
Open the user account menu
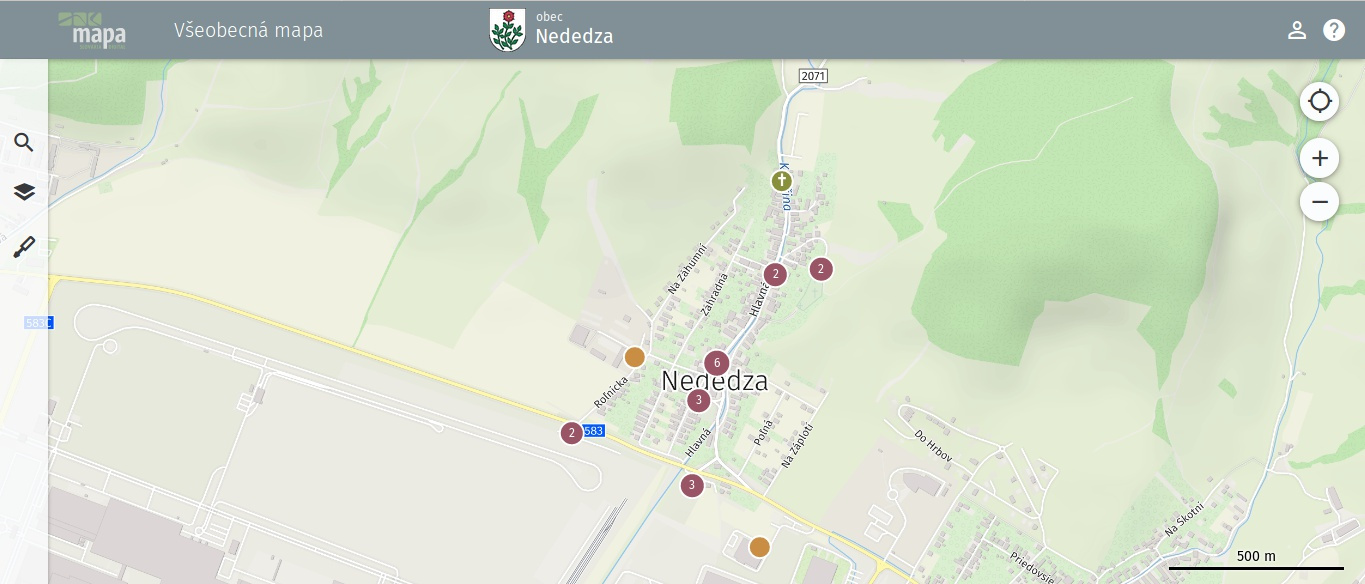1297,30
